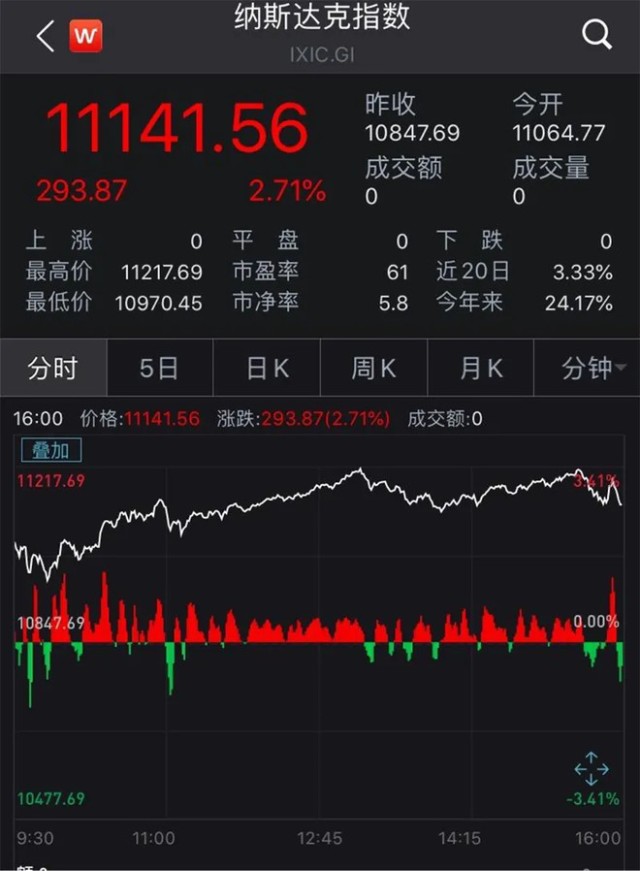Show the 月K chart tab
Screen dimensions: 640x871
pos(481,368)
